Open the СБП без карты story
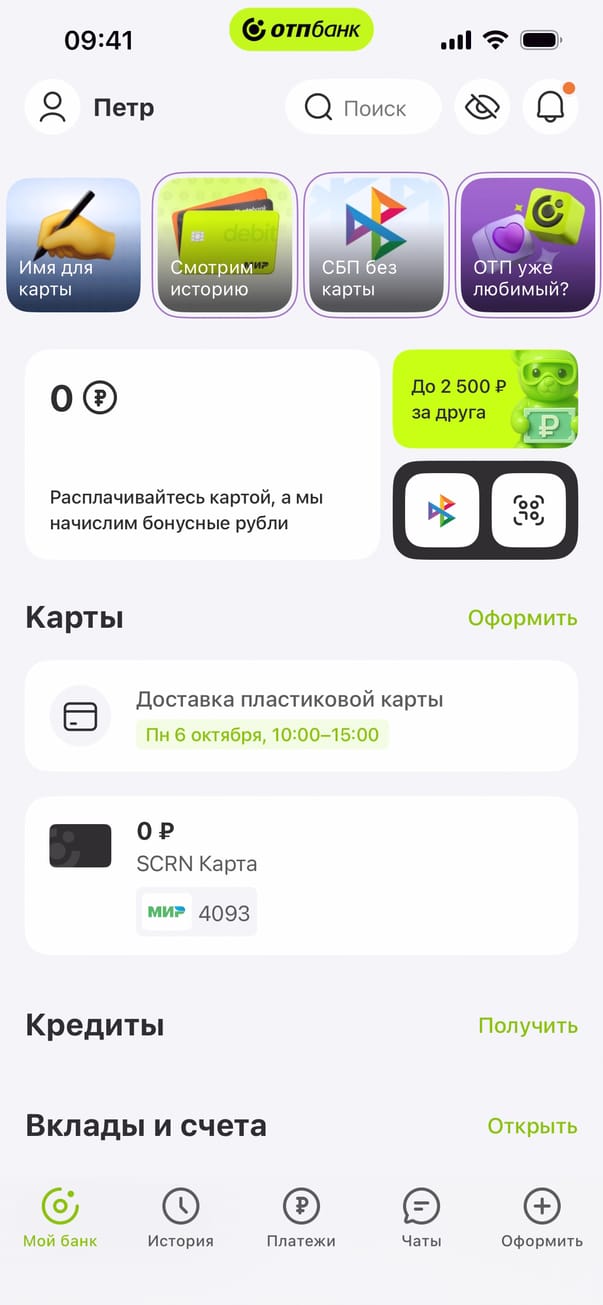The width and height of the screenshot is (603, 1305). point(377,245)
